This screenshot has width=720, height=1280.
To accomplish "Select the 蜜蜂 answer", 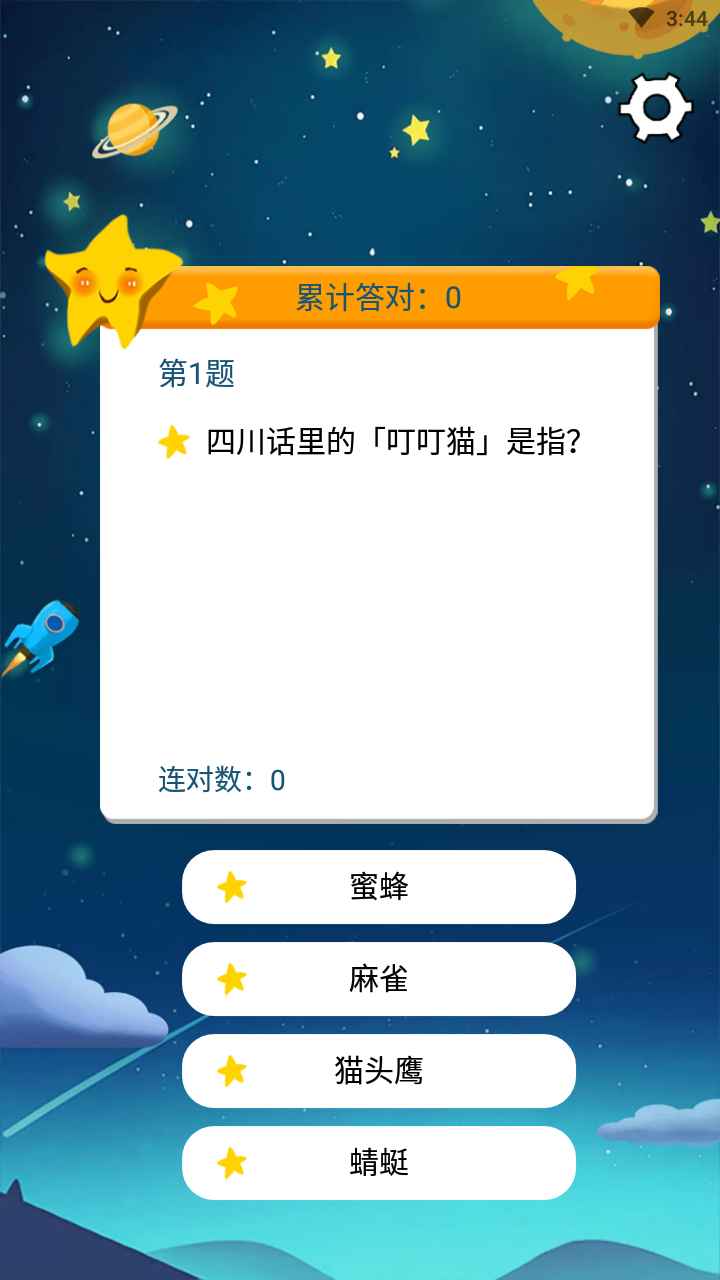I will (378, 887).
